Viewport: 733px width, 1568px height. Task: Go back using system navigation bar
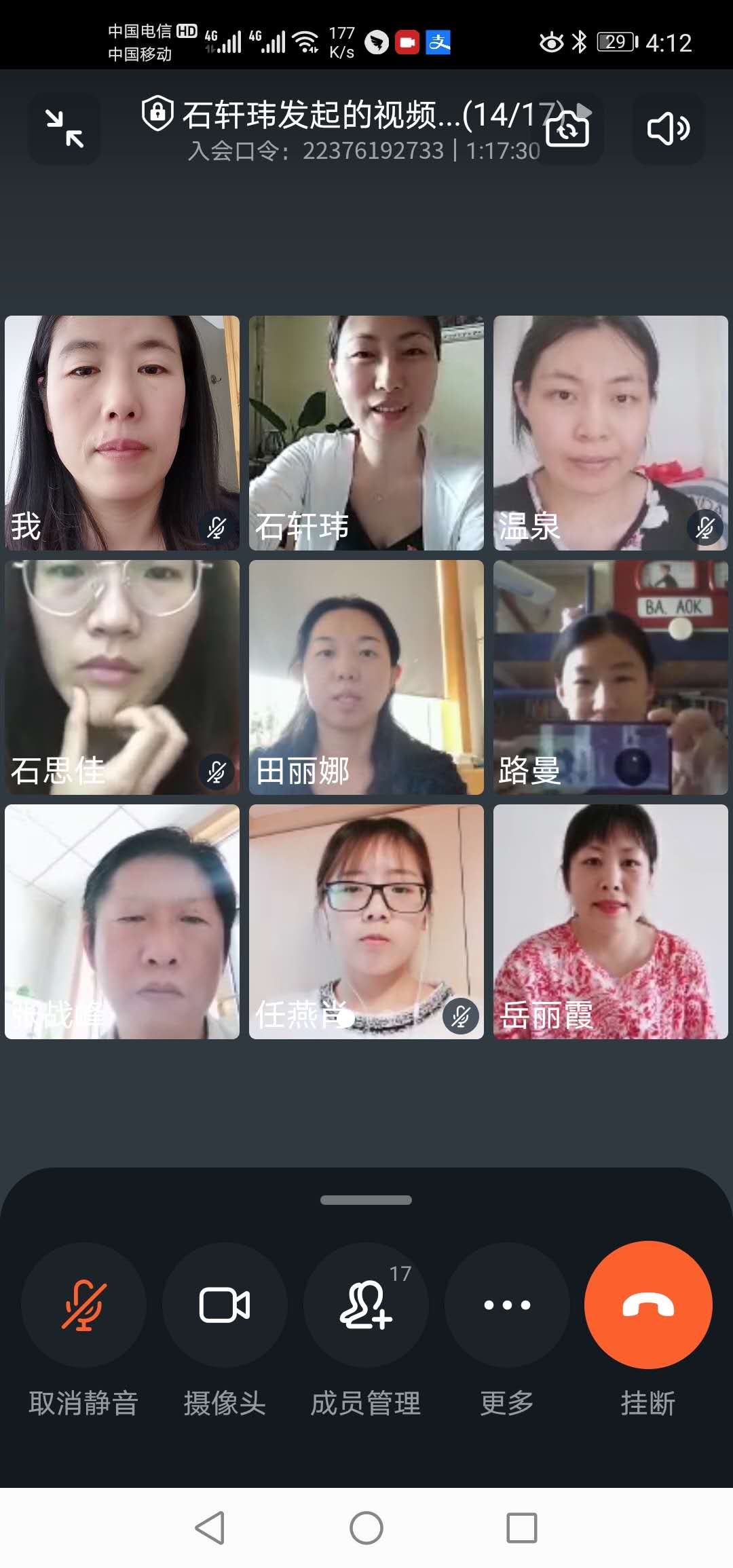click(x=210, y=1528)
